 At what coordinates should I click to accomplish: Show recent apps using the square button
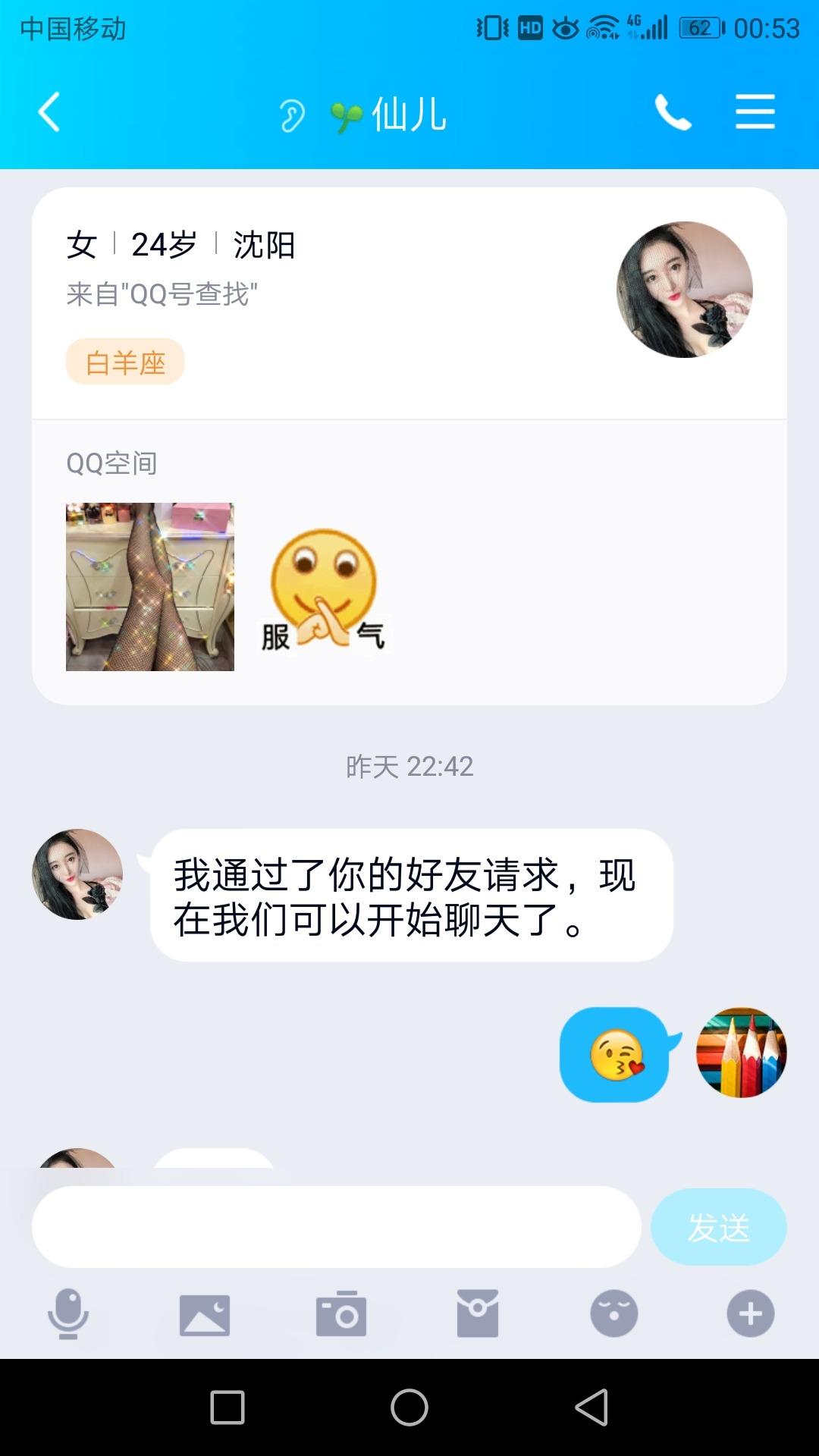pyautogui.click(x=227, y=1407)
